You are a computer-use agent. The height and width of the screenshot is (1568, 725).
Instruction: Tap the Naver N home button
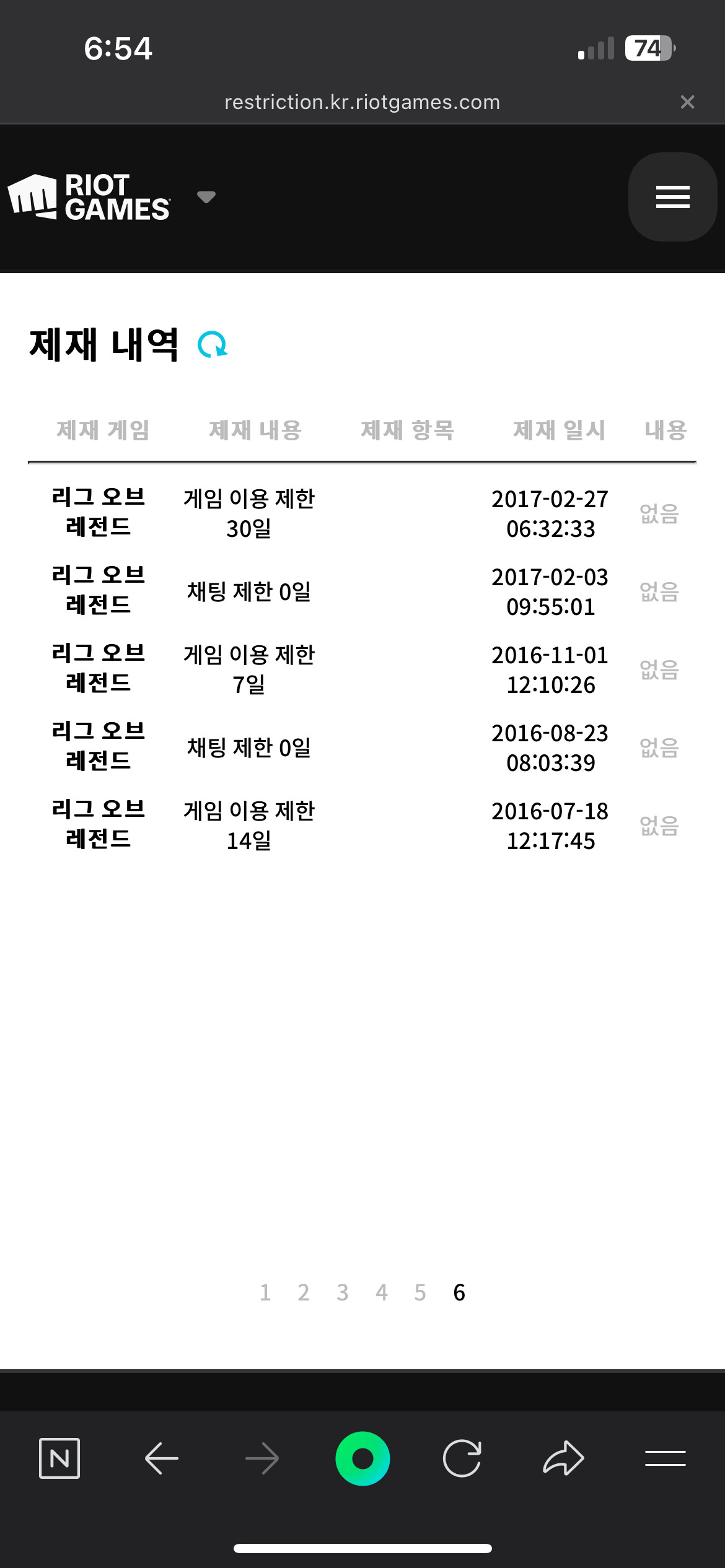[59, 1458]
